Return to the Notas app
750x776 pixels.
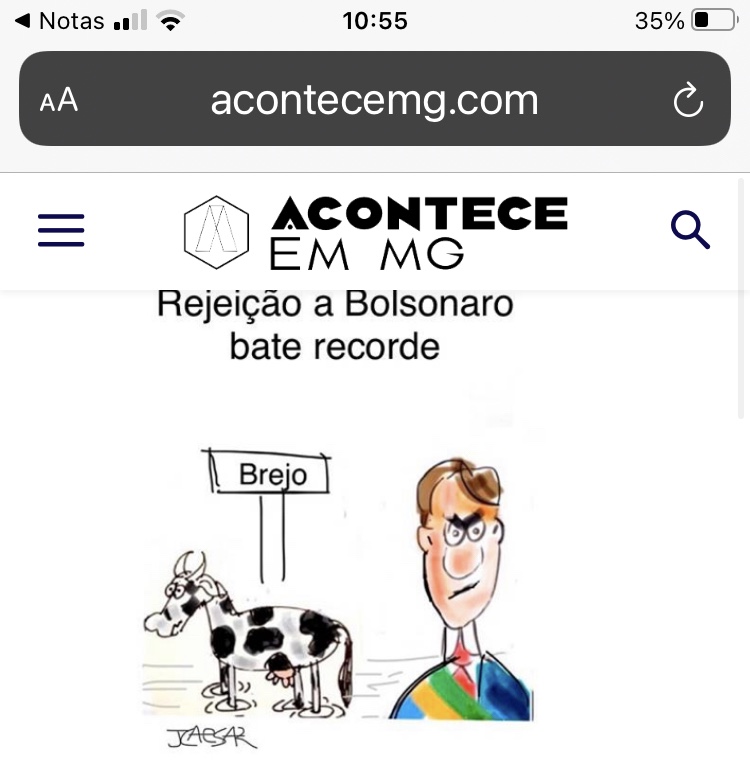(60, 20)
